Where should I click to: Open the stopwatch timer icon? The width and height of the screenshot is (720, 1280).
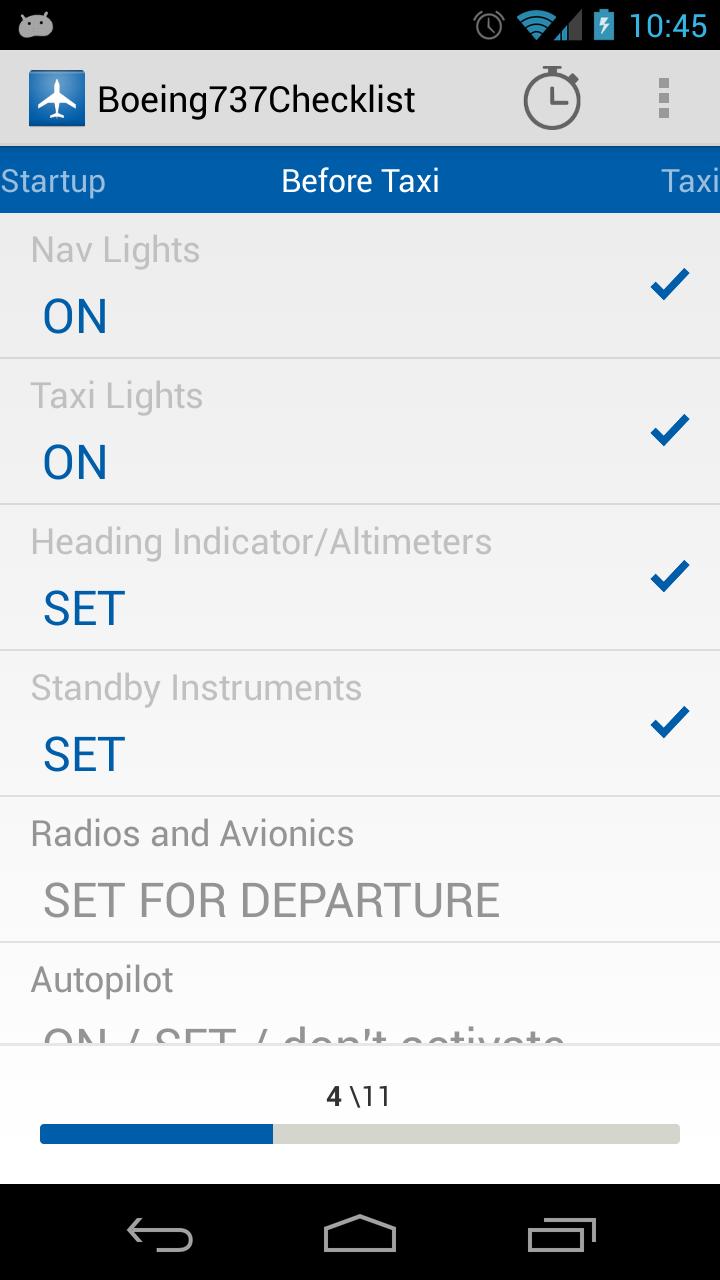click(x=551, y=97)
